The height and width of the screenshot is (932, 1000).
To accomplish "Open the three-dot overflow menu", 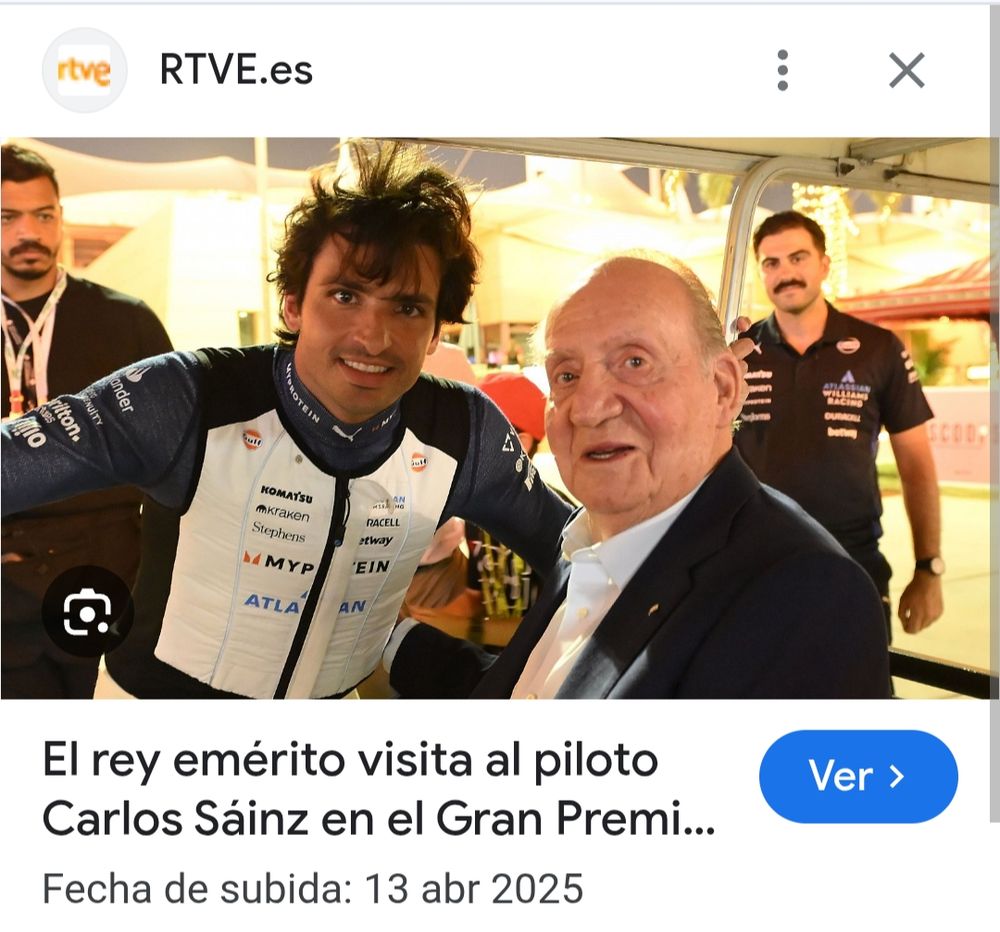I will click(782, 70).
